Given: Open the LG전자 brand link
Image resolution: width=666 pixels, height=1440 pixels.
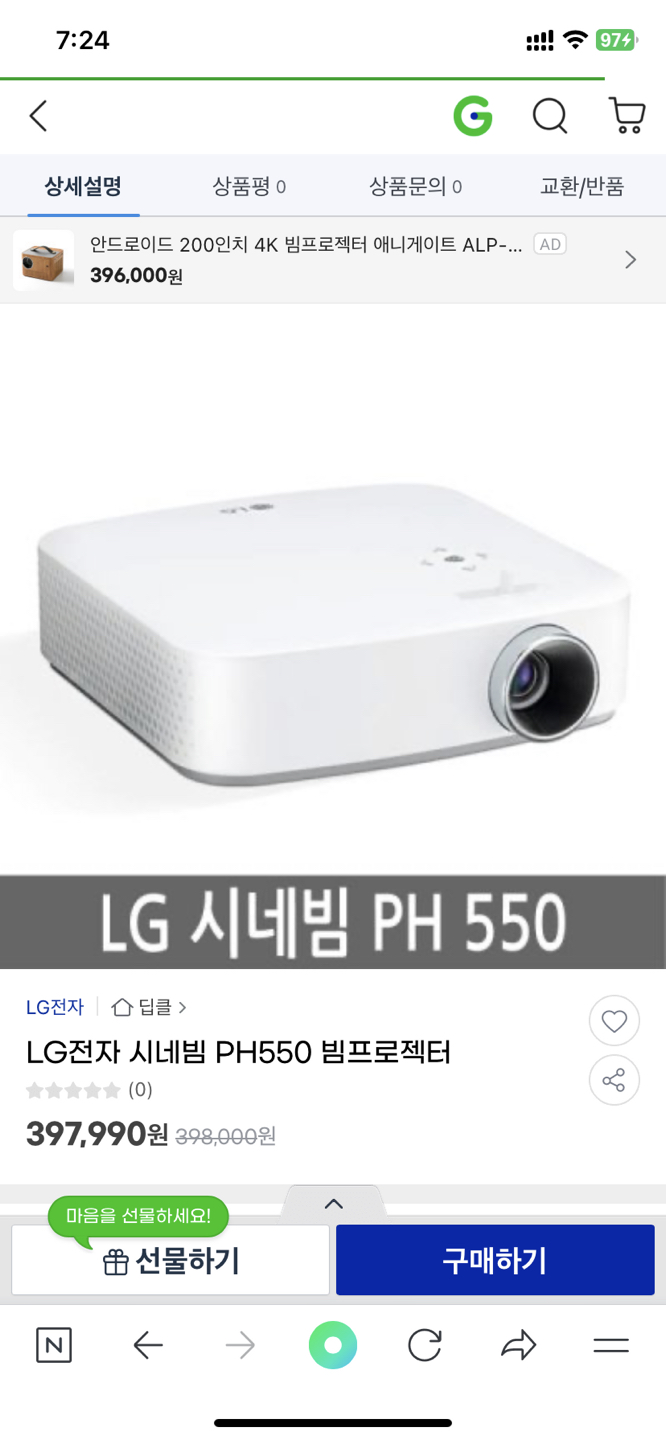Looking at the screenshot, I should (x=55, y=1007).
